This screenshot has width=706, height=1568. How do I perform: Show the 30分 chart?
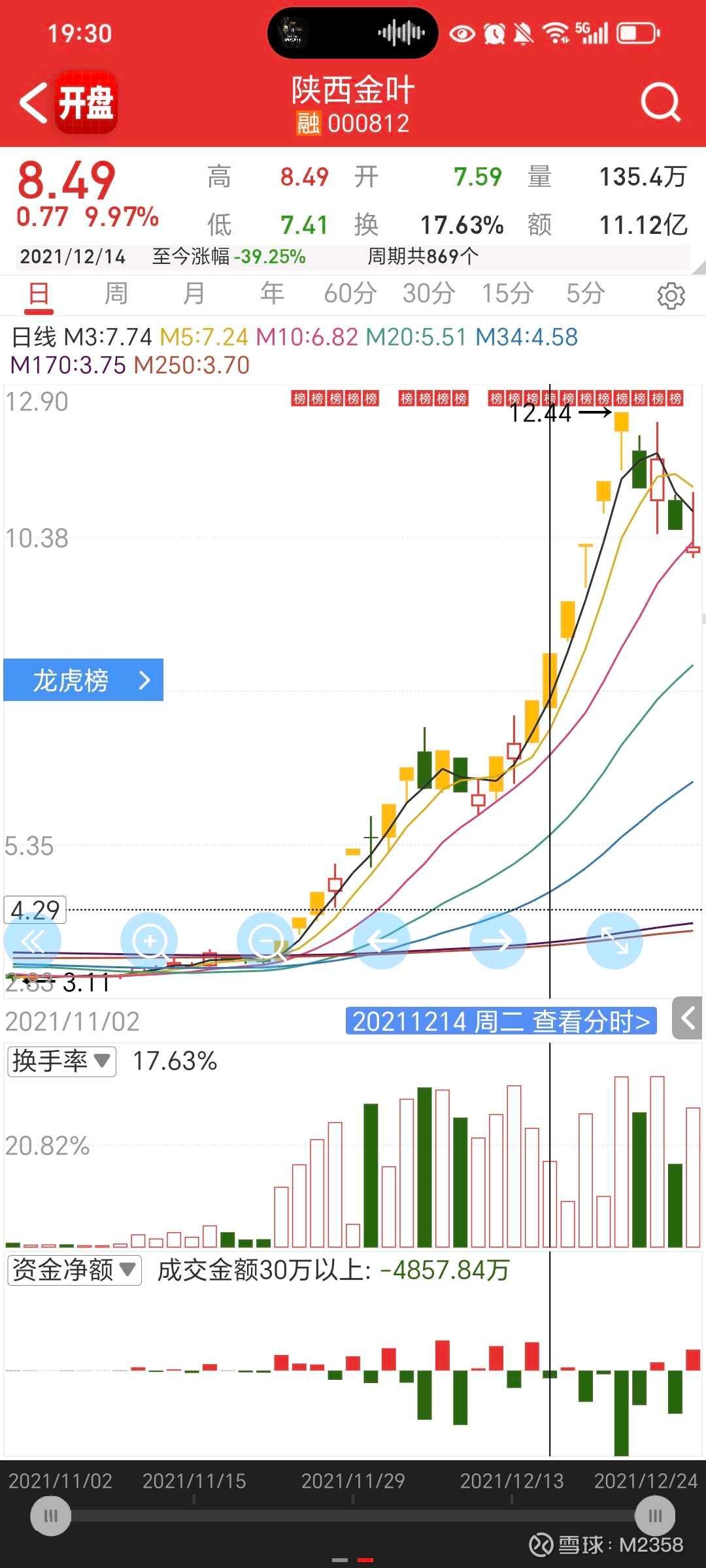(429, 293)
